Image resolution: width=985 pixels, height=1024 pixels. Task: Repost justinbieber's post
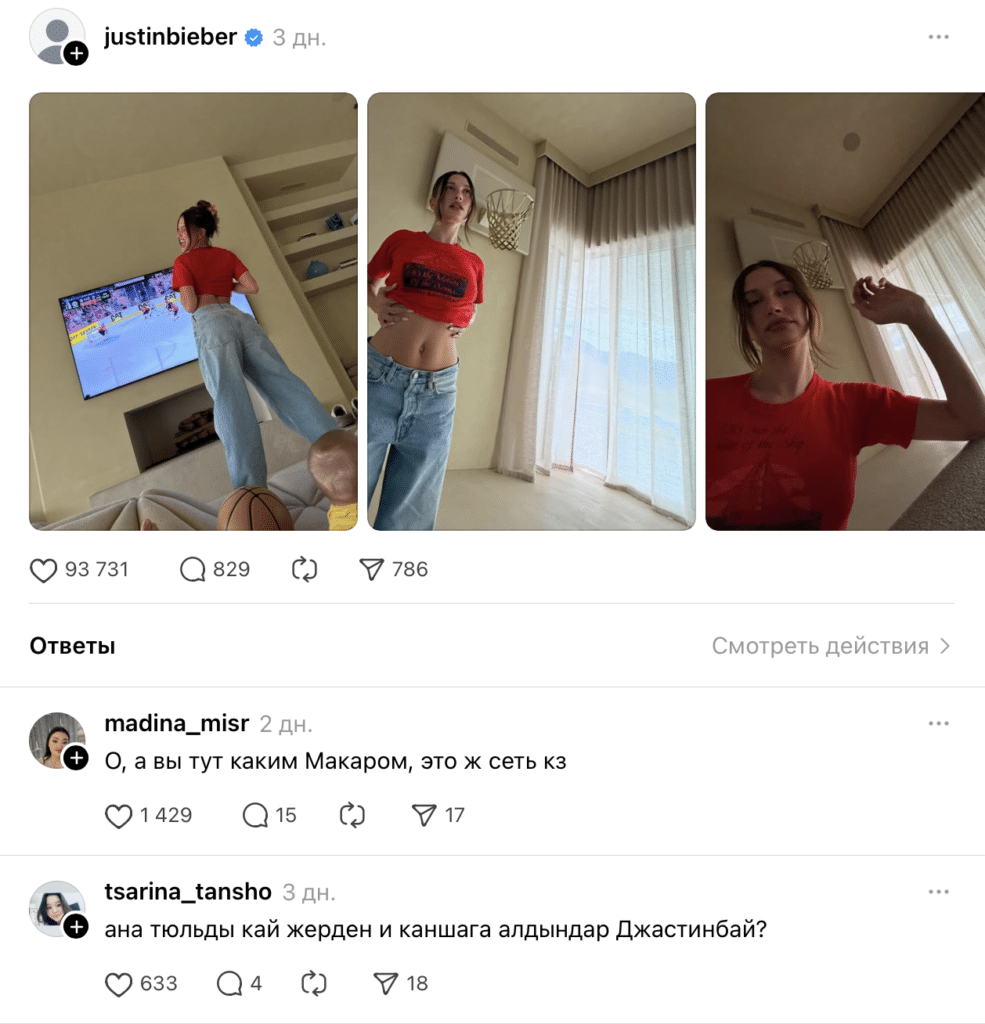pyautogui.click(x=304, y=570)
